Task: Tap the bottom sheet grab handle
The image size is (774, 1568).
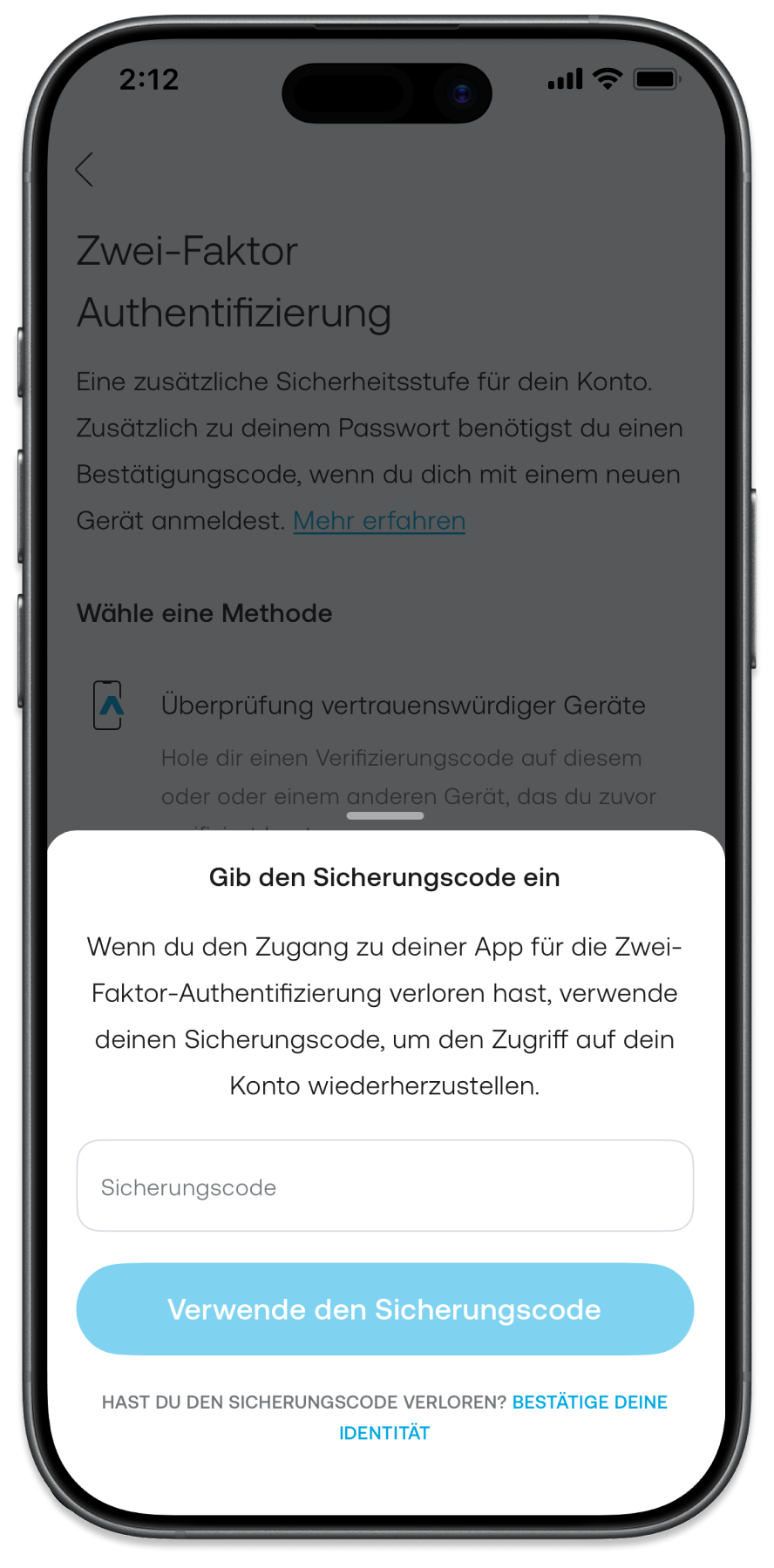Action: 384,816
